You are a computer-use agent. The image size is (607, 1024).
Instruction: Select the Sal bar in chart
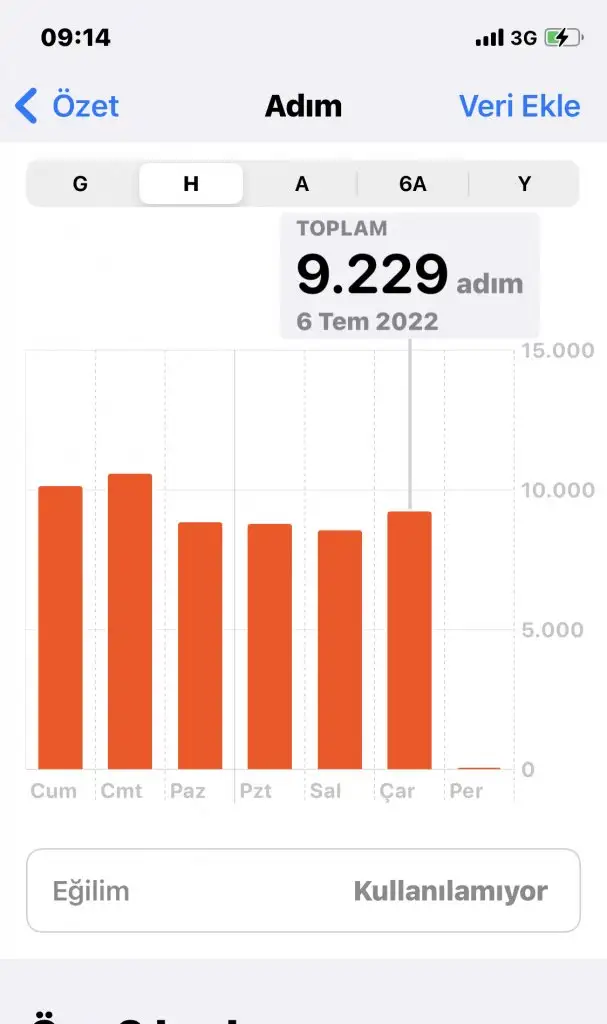(x=340, y=649)
